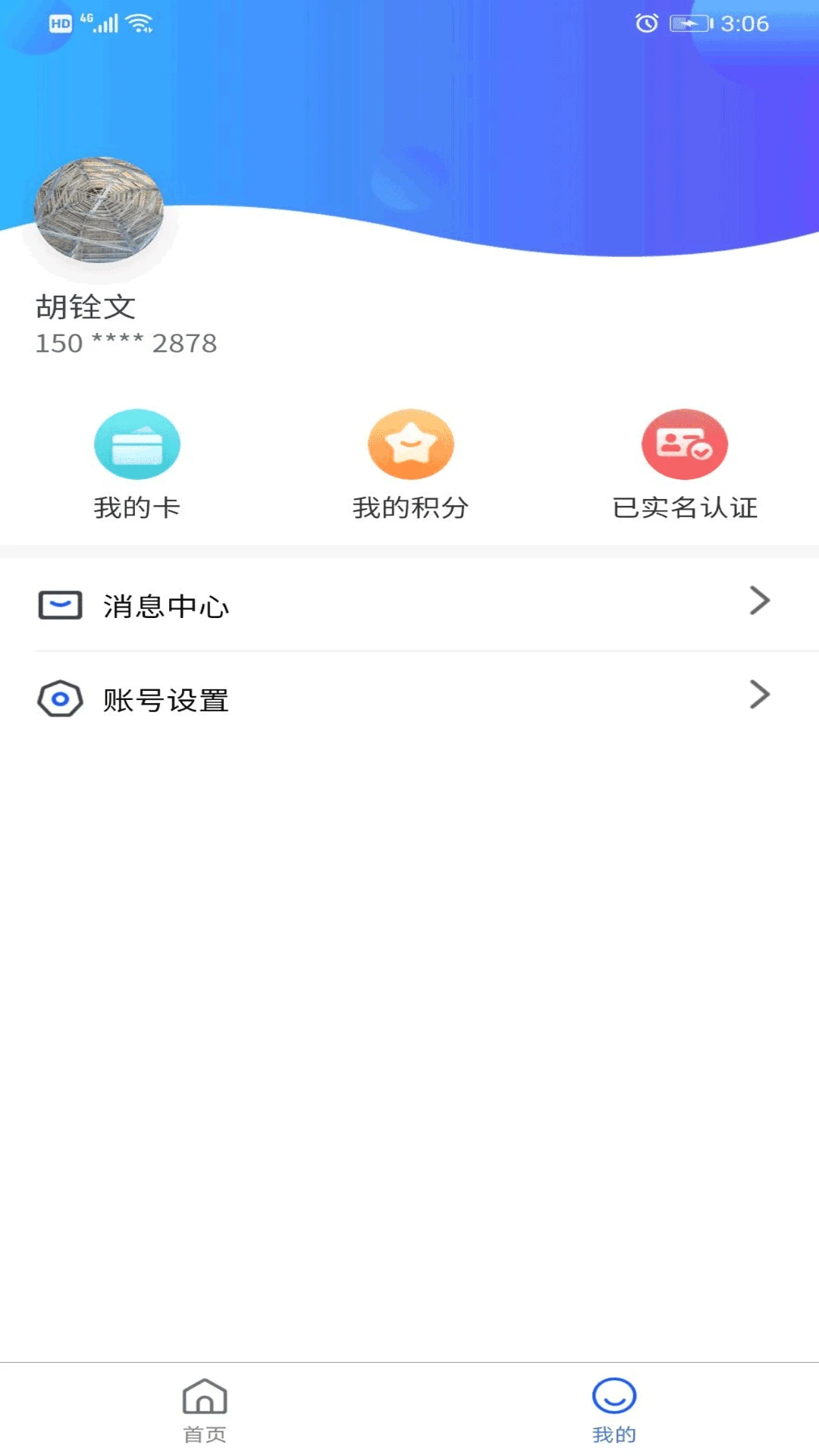This screenshot has width=819, height=1456.
Task: Click the masked phone number 150 **** 2878
Action: 125,343
